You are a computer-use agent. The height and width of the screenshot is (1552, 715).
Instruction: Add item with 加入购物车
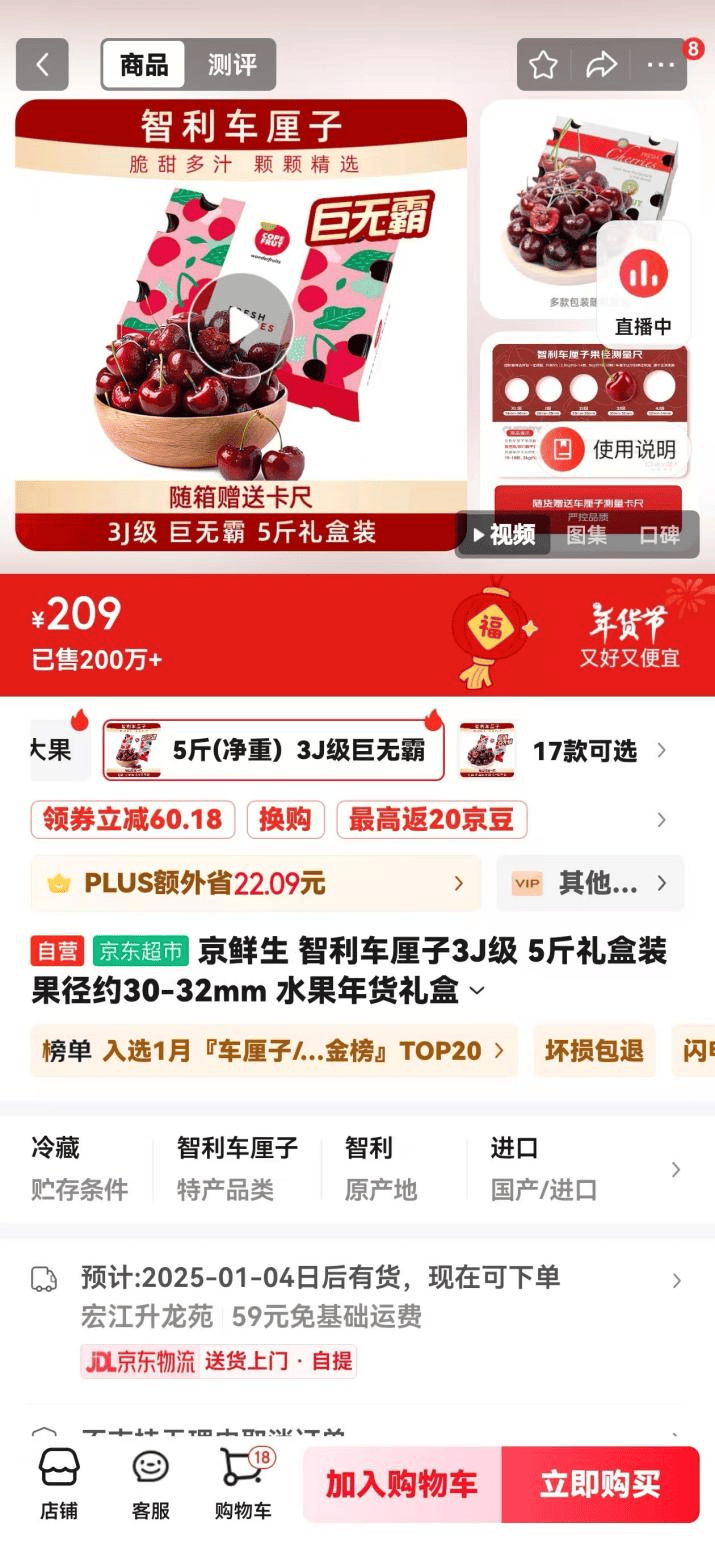(401, 1484)
